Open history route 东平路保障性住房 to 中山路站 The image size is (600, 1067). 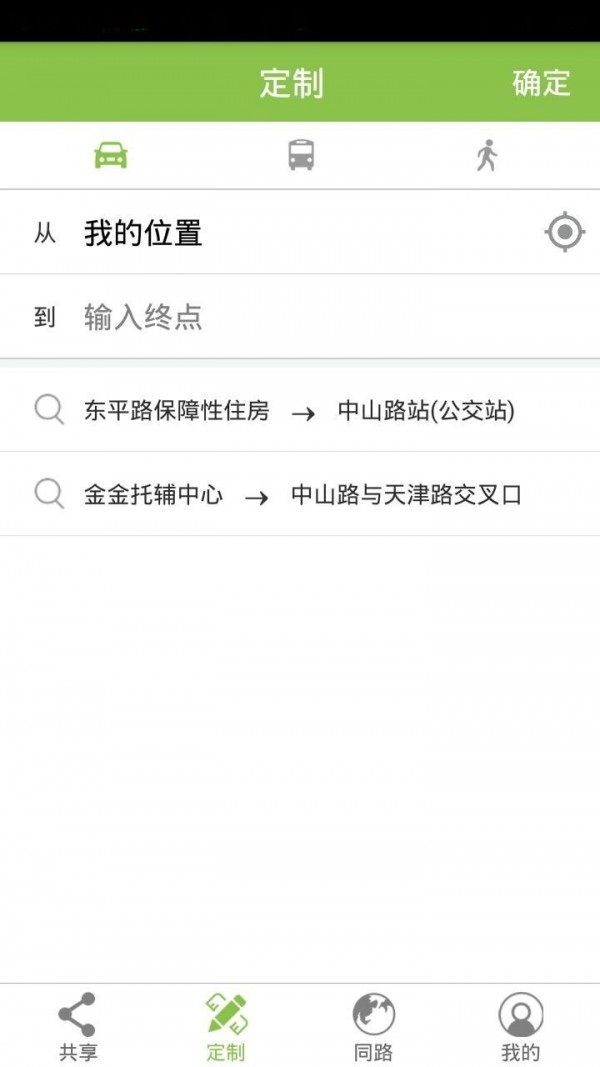click(x=299, y=410)
